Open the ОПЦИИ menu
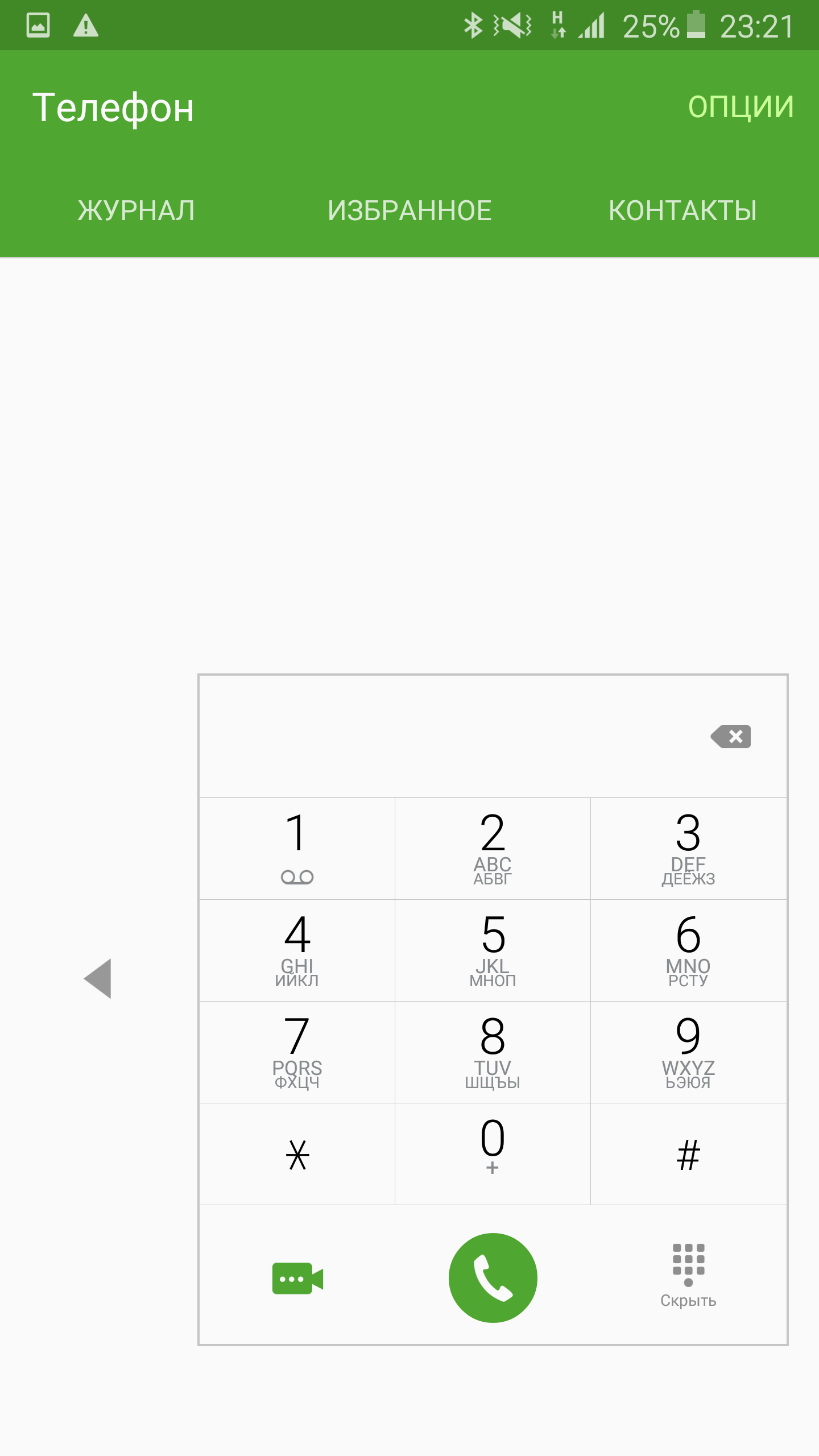The height and width of the screenshot is (1456, 819). click(x=740, y=106)
